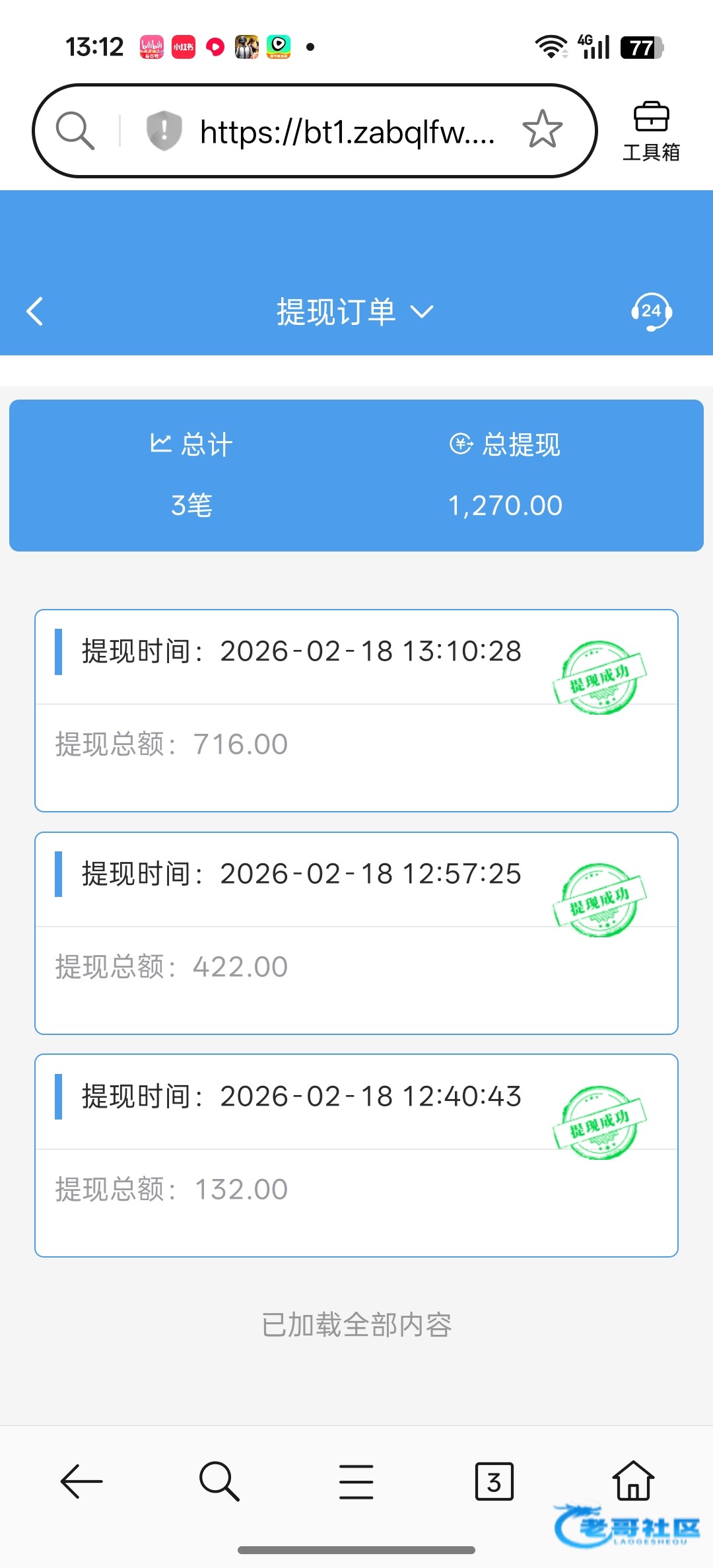Tap the browser URL address bar
Screen dimensions: 713x1568
click(347, 131)
